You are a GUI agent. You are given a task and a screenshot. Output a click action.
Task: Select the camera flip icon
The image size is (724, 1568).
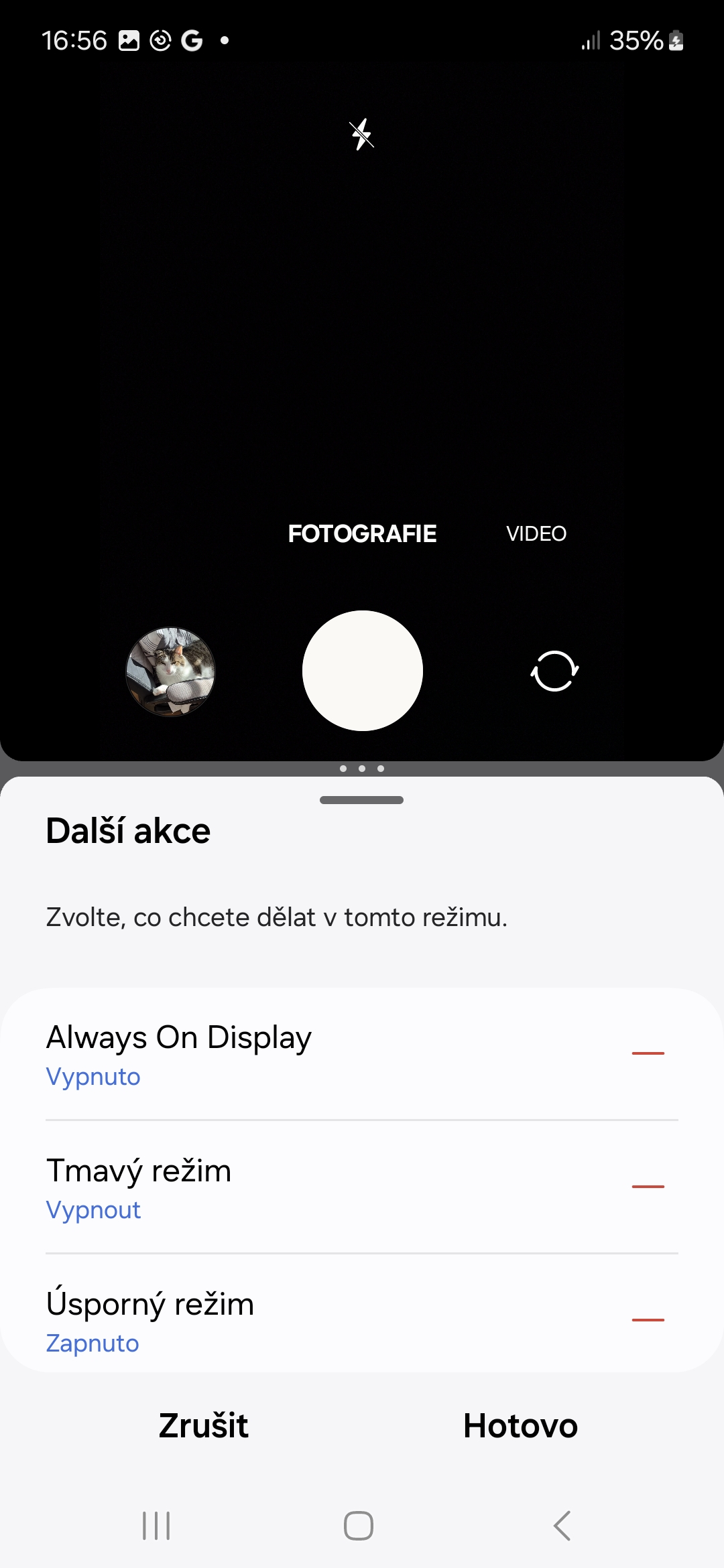(553, 671)
